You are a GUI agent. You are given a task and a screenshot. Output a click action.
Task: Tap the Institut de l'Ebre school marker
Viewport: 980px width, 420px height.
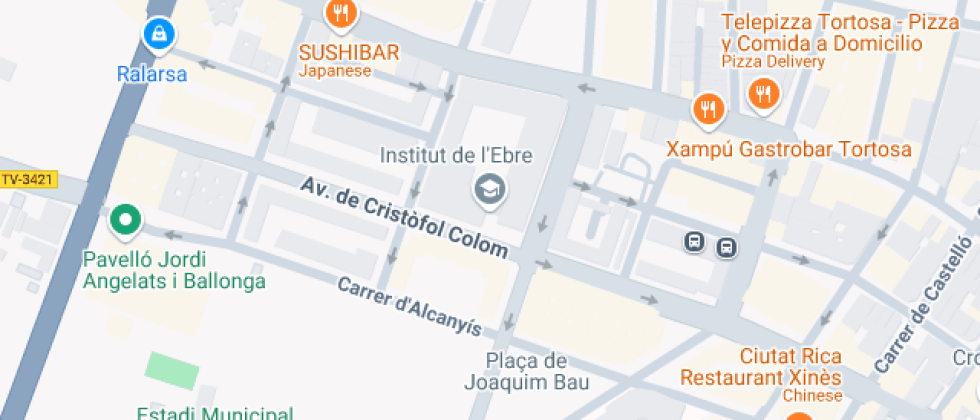pos(490,189)
